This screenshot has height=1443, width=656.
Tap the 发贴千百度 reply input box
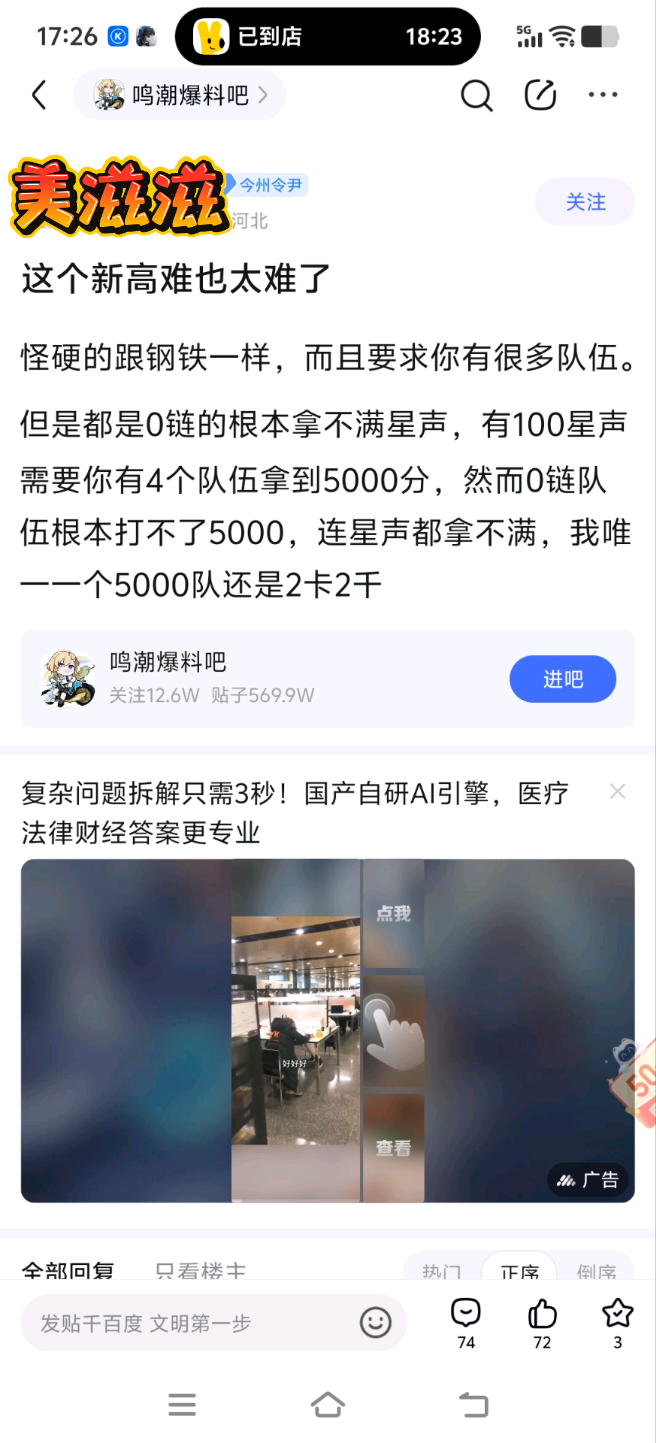(x=190, y=1323)
